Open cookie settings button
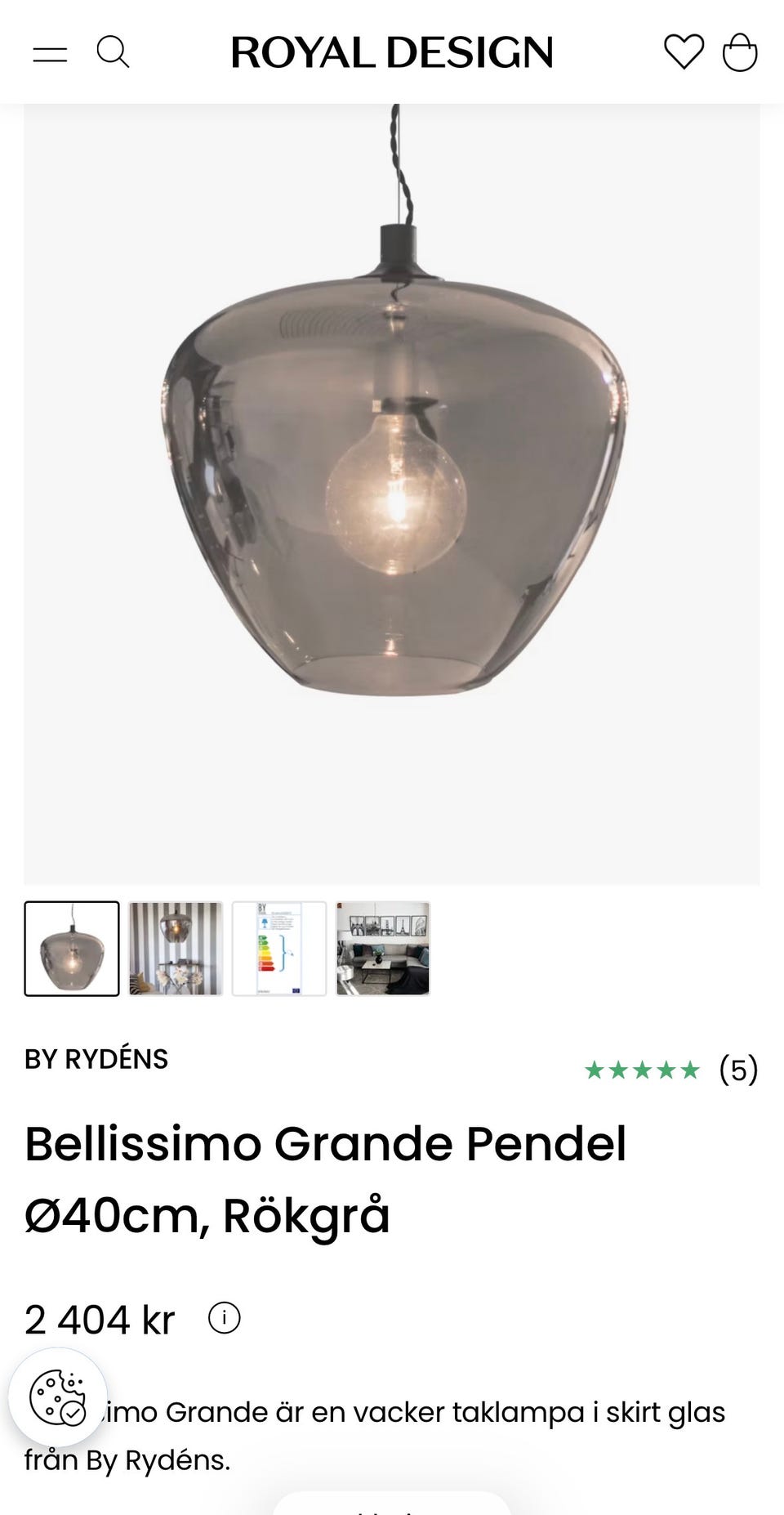This screenshot has height=1515, width=784. click(58, 1397)
